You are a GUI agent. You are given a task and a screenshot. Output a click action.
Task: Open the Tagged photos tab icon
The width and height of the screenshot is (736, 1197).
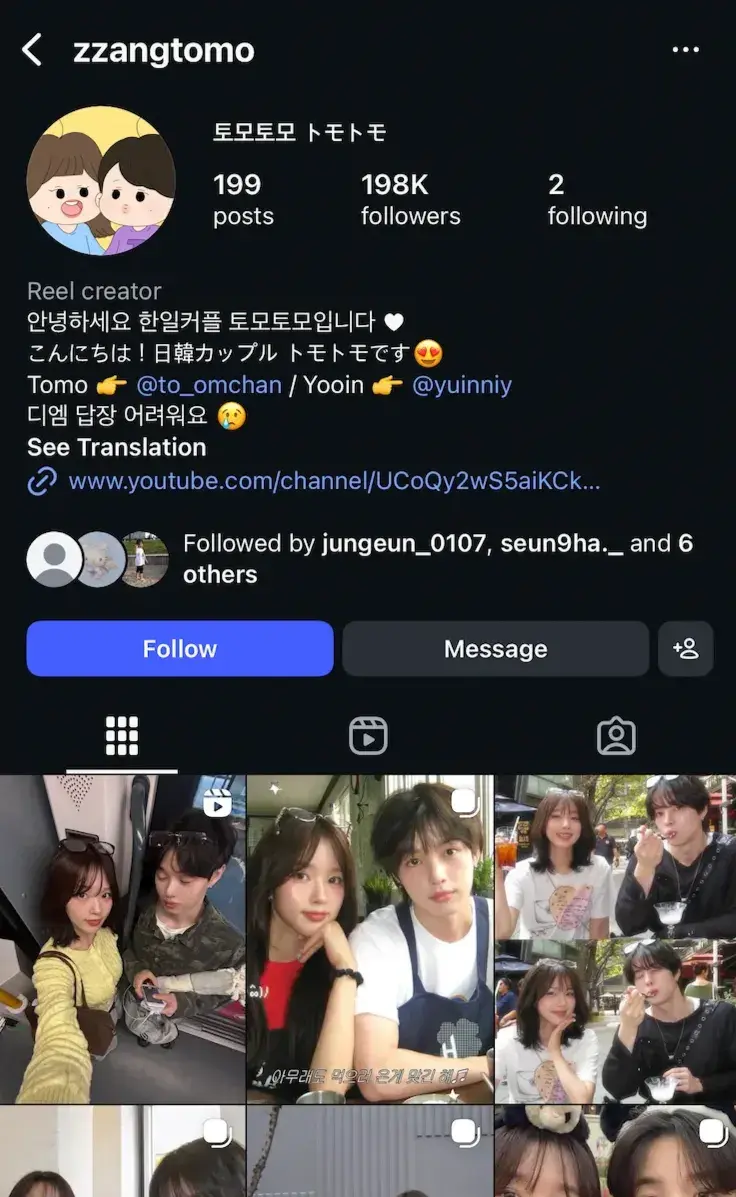click(x=617, y=735)
